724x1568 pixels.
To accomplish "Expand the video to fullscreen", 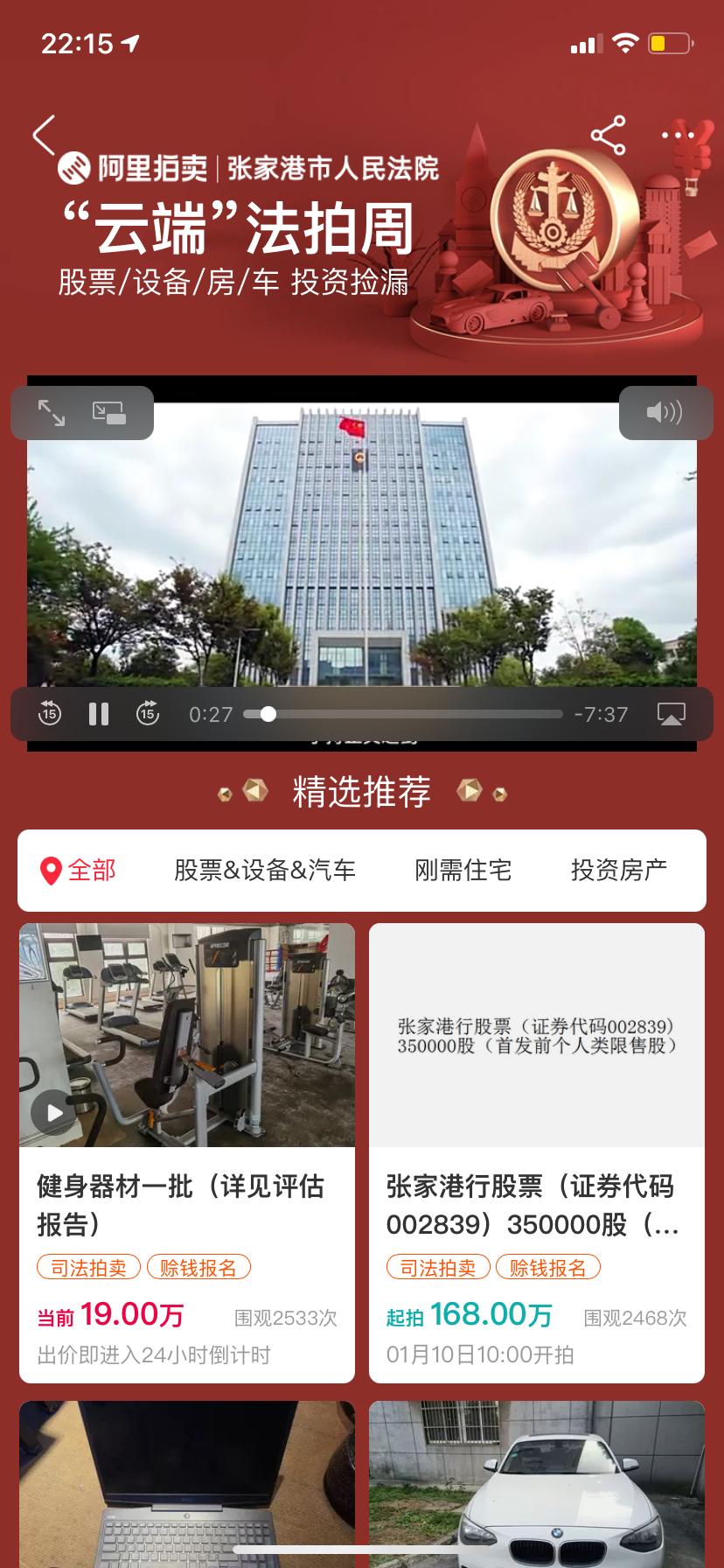I will pos(52,413).
